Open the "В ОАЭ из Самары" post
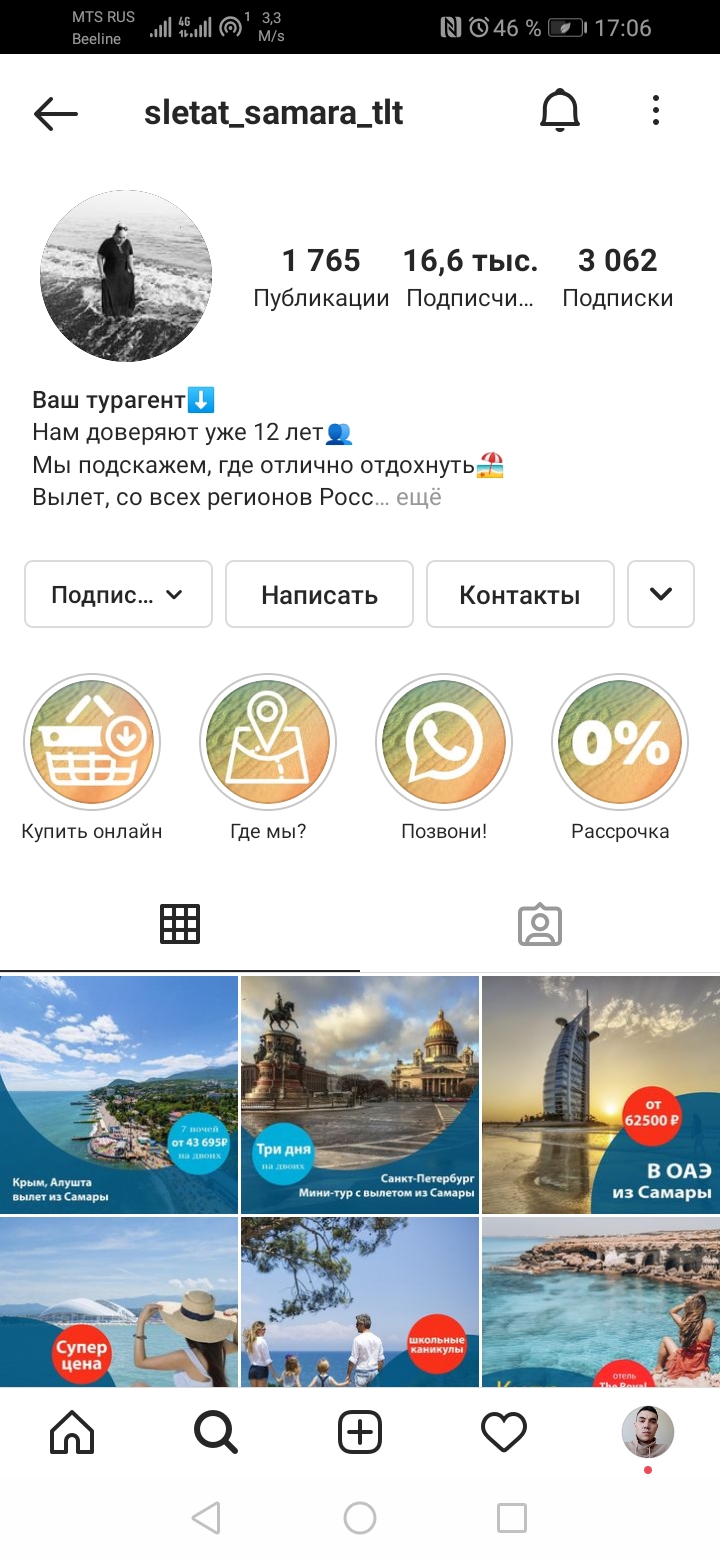The width and height of the screenshot is (720, 1560). pos(601,1094)
